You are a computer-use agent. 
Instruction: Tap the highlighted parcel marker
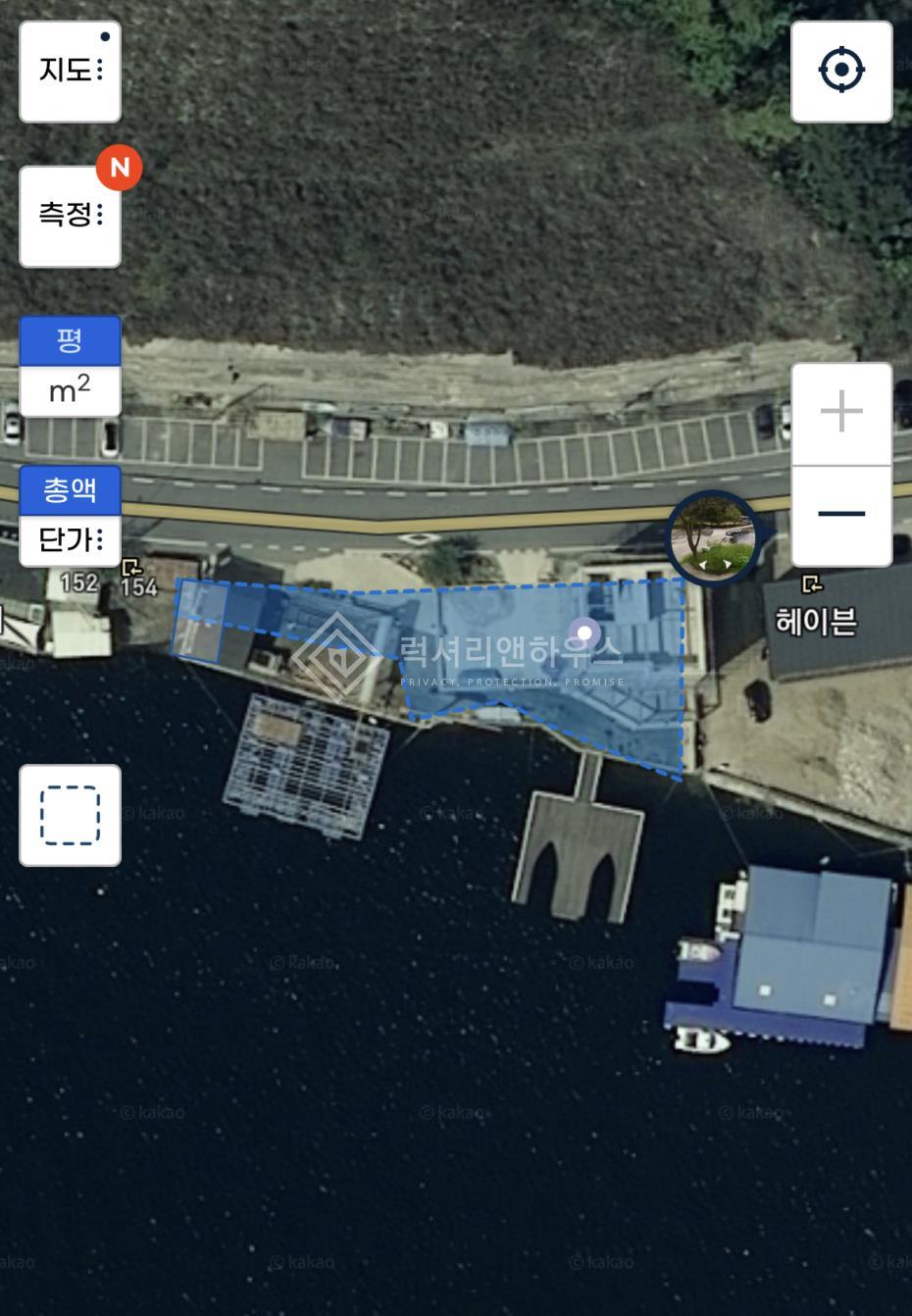[x=585, y=633]
